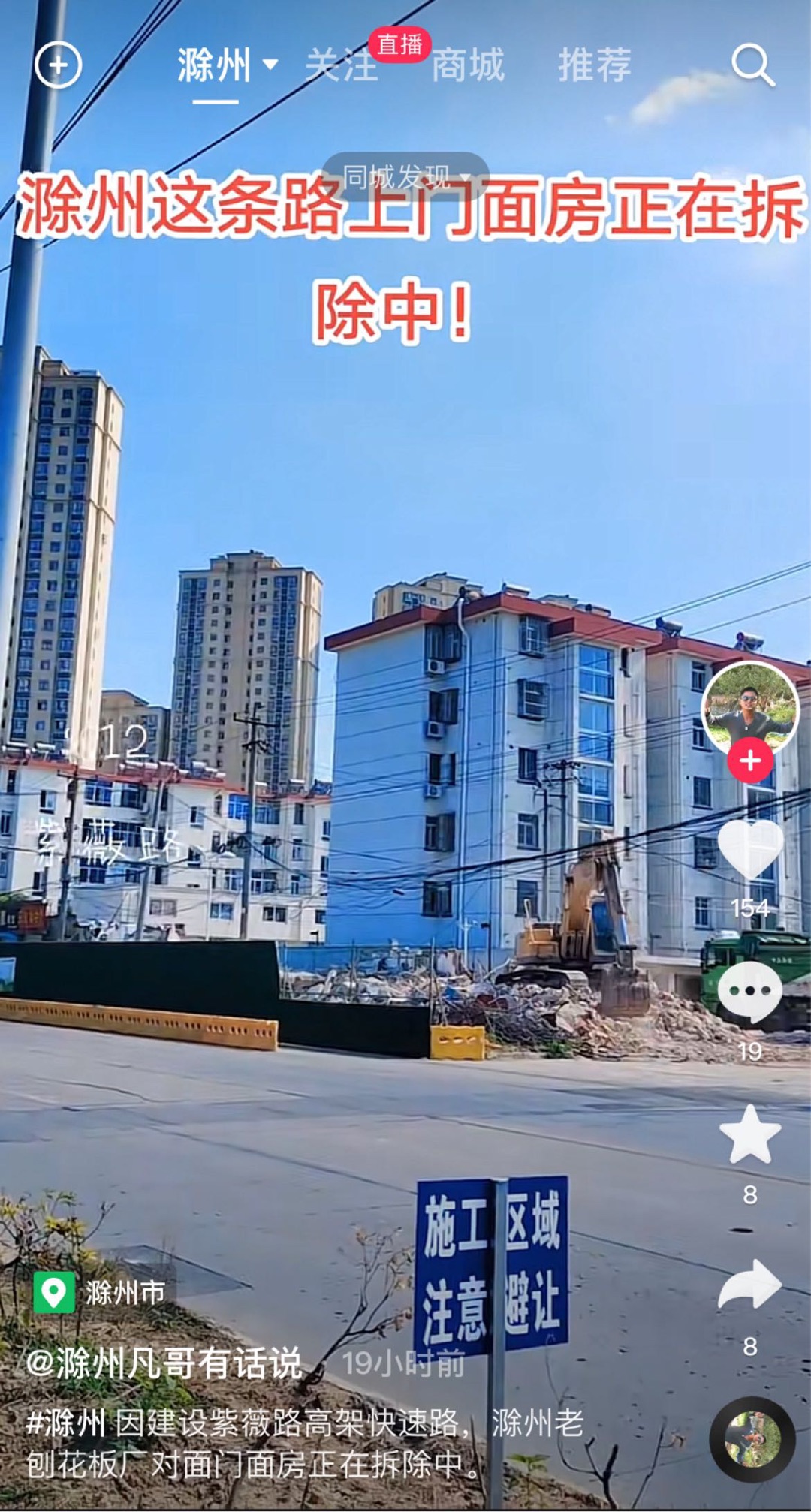The width and height of the screenshot is (811, 1512).
Task: Follow the creator with red plus
Action: pos(749,761)
